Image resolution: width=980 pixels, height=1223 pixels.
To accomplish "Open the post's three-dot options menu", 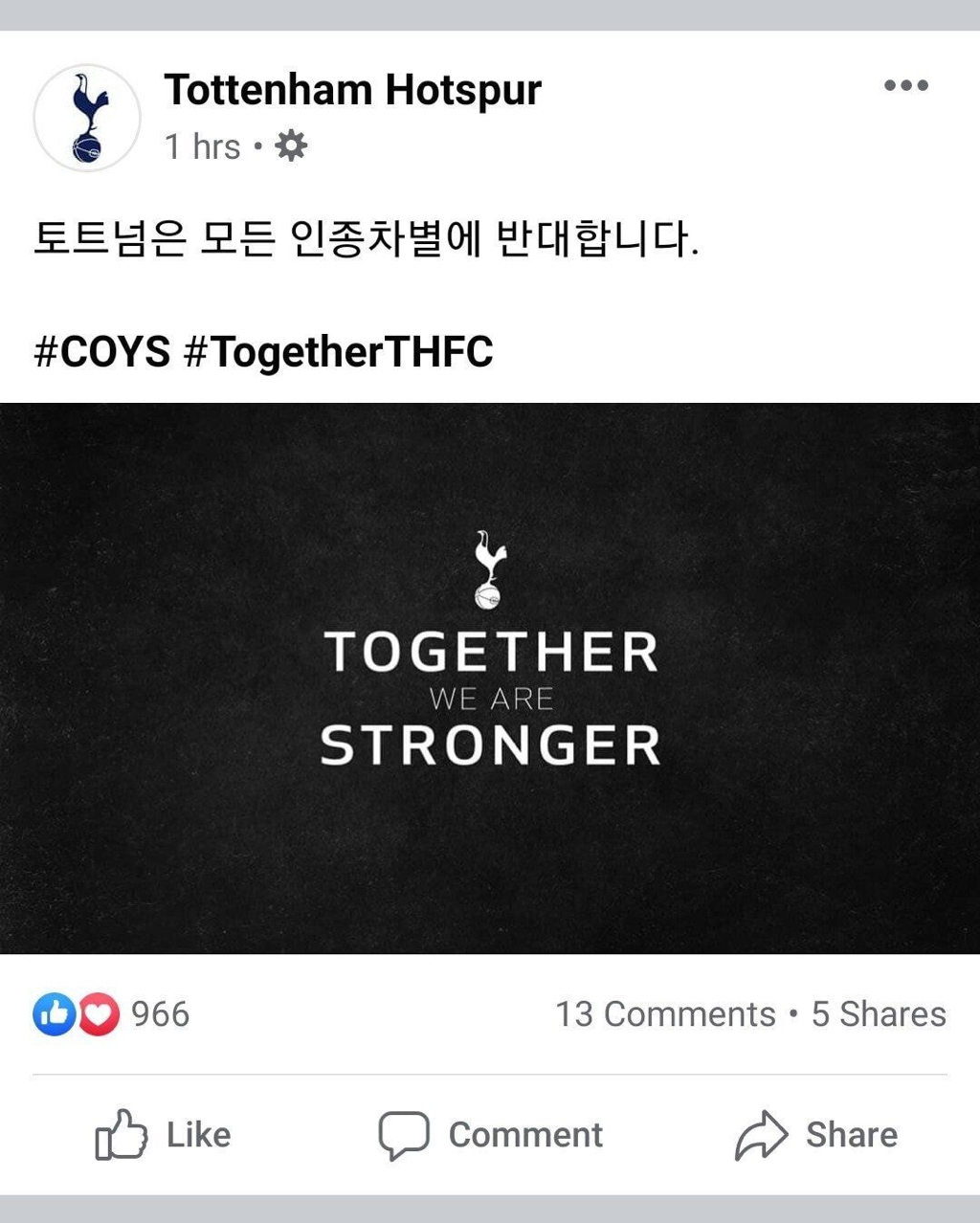I will [905, 85].
